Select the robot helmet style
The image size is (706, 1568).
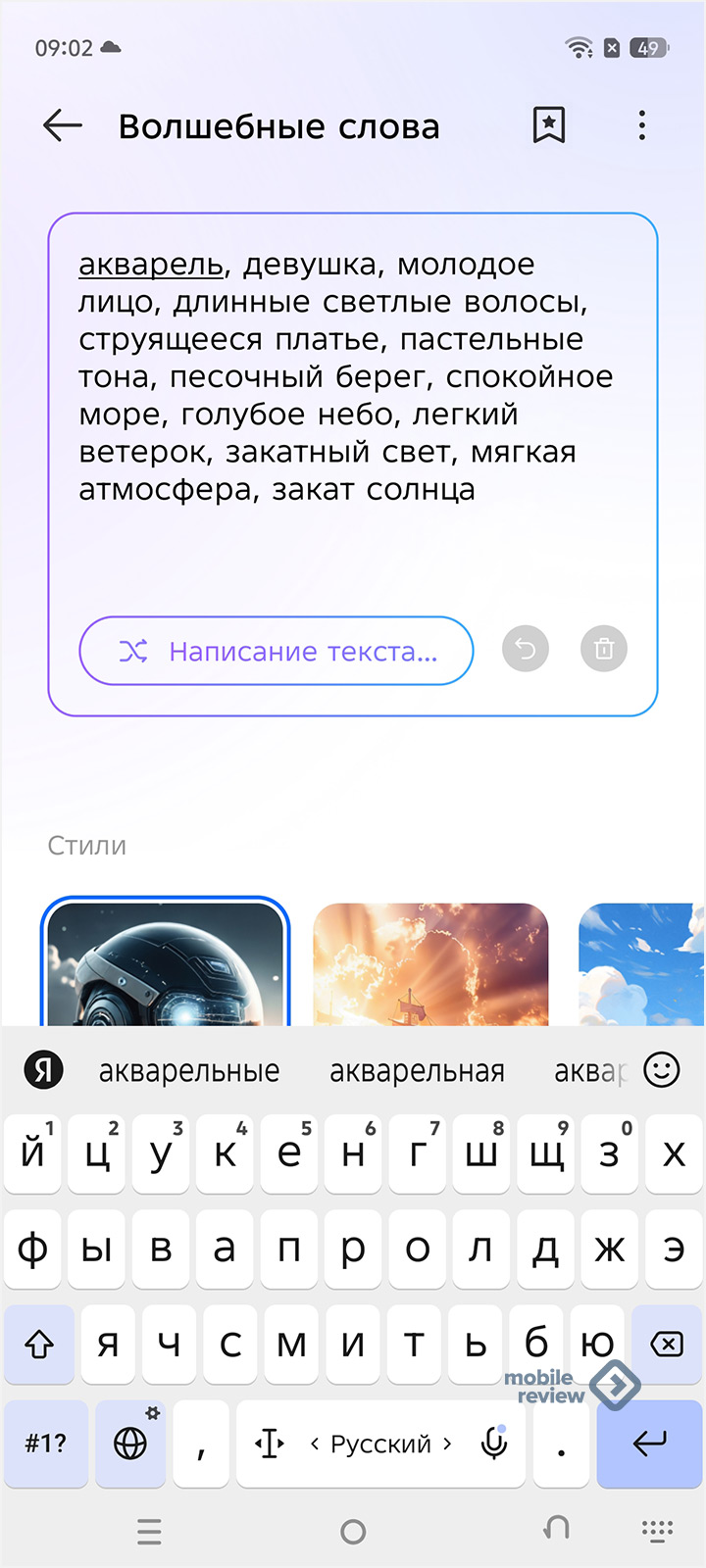tap(165, 964)
